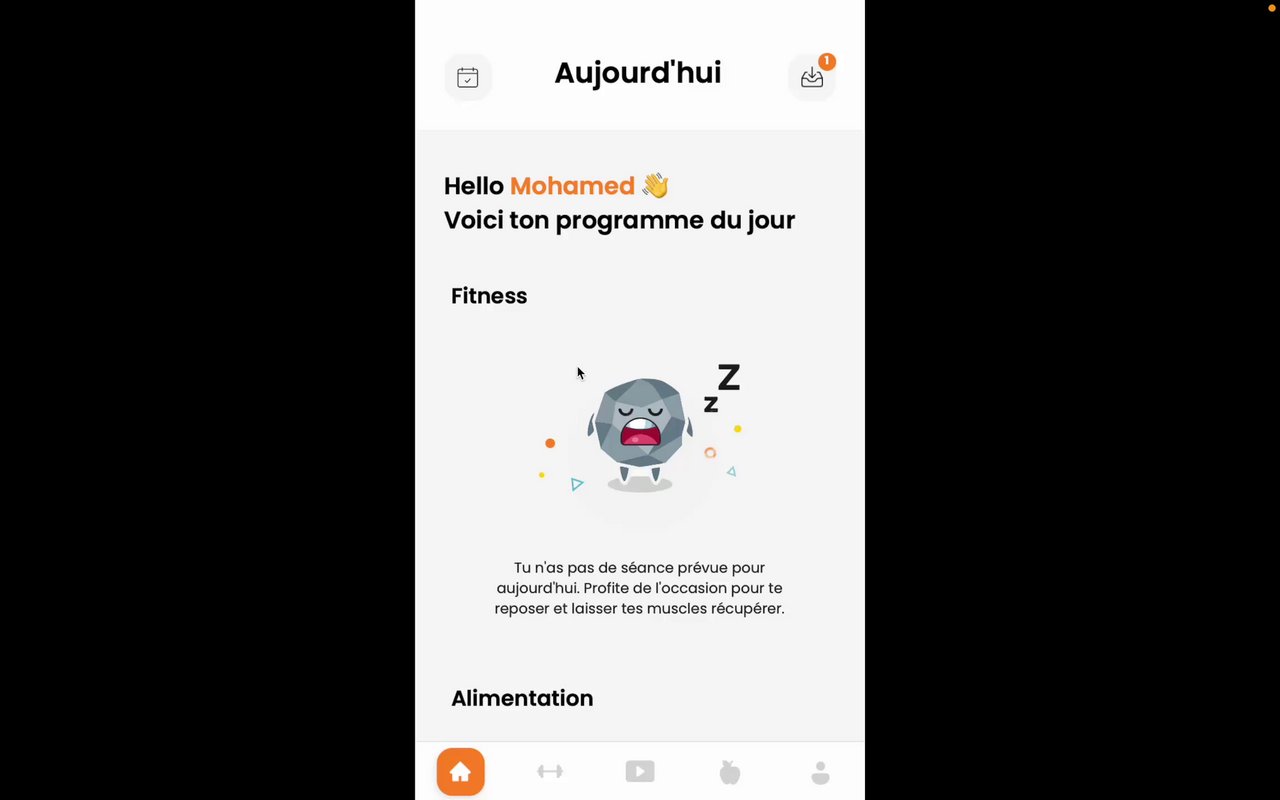Open the calendar icon in the header

[x=468, y=78]
